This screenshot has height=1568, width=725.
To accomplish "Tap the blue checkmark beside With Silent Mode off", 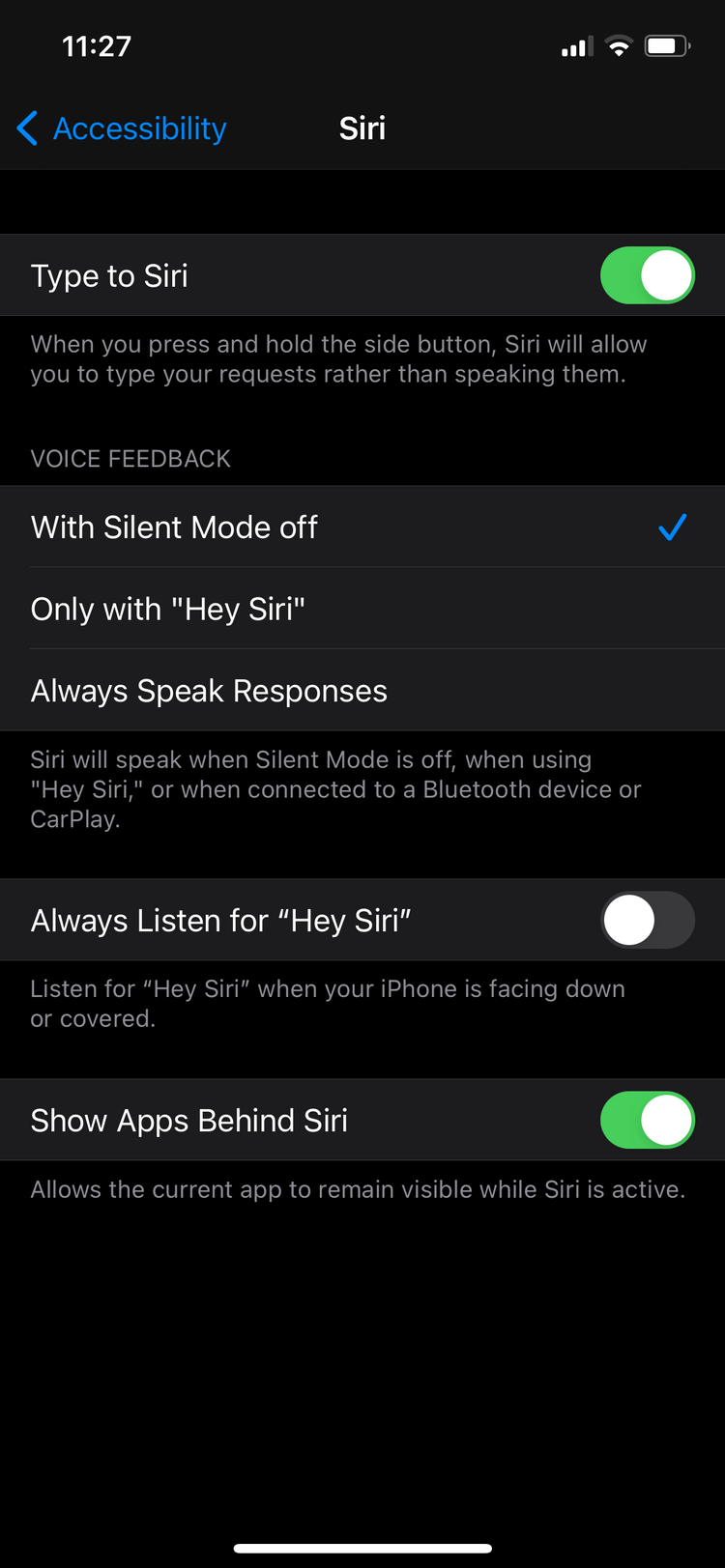I will click(672, 527).
